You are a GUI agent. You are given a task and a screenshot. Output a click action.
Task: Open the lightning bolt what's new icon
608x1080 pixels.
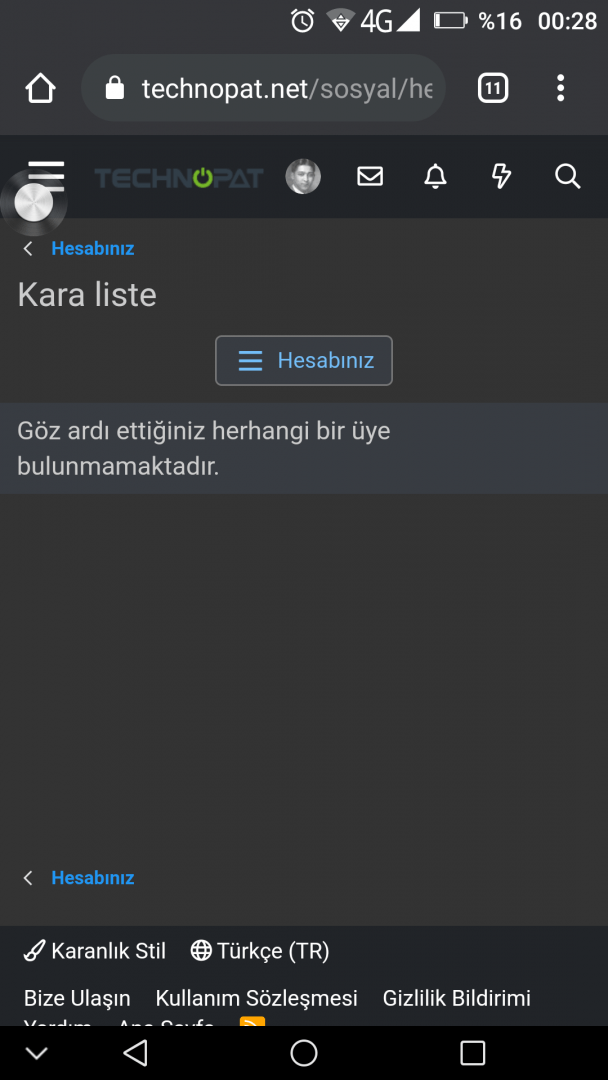pos(501,177)
